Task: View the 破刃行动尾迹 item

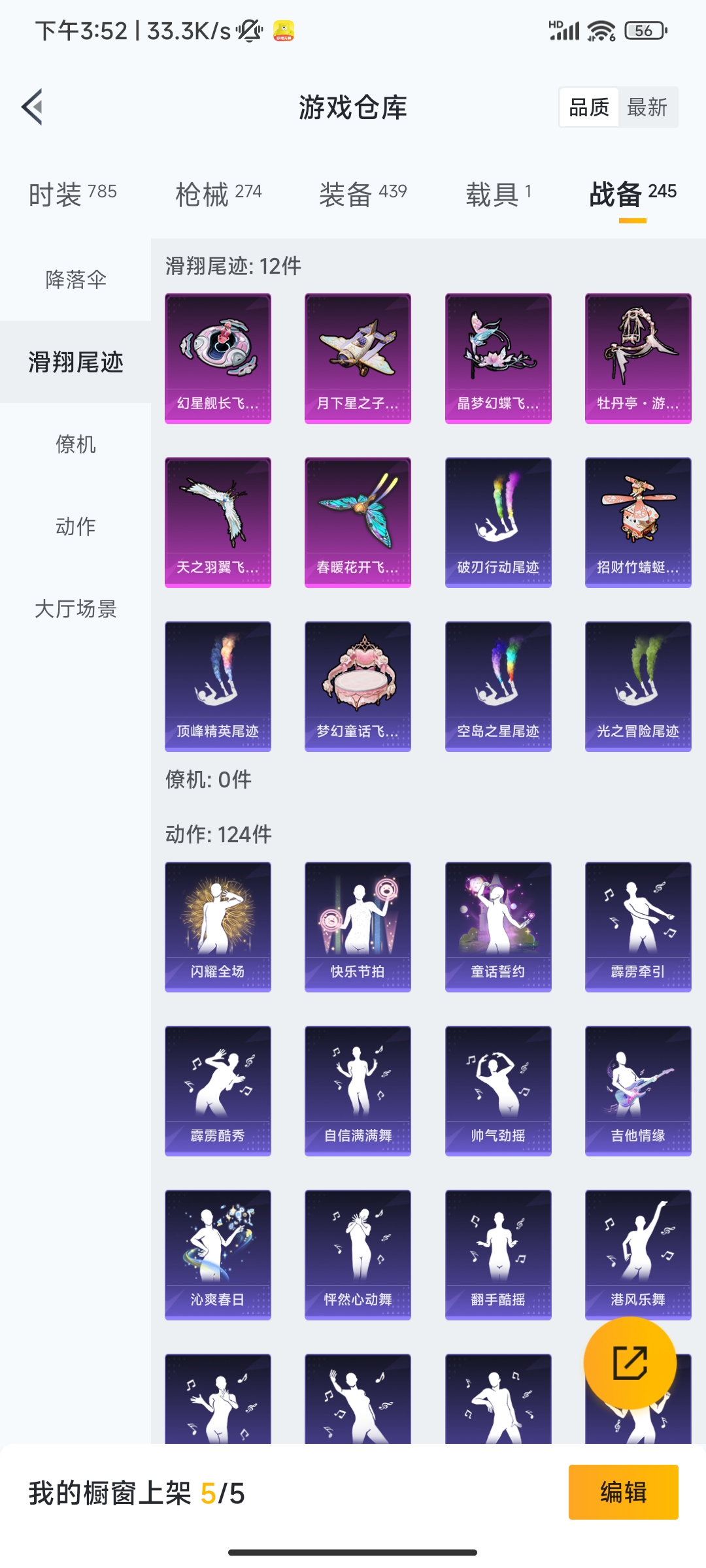Action: [x=498, y=523]
